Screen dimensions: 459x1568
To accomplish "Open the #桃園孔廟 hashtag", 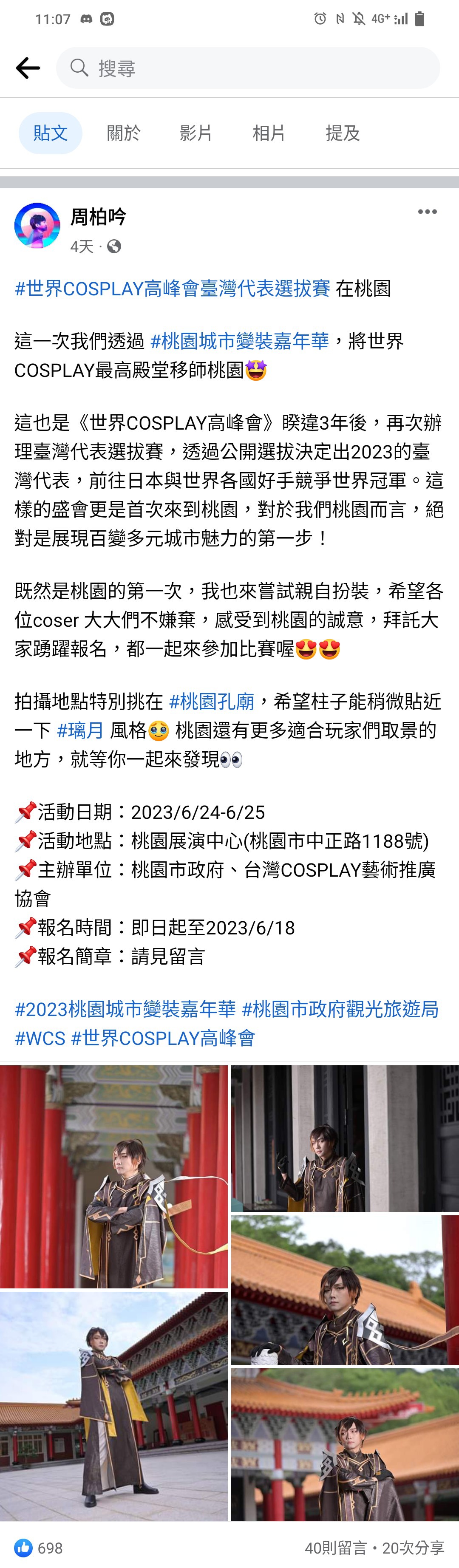I will [211, 701].
